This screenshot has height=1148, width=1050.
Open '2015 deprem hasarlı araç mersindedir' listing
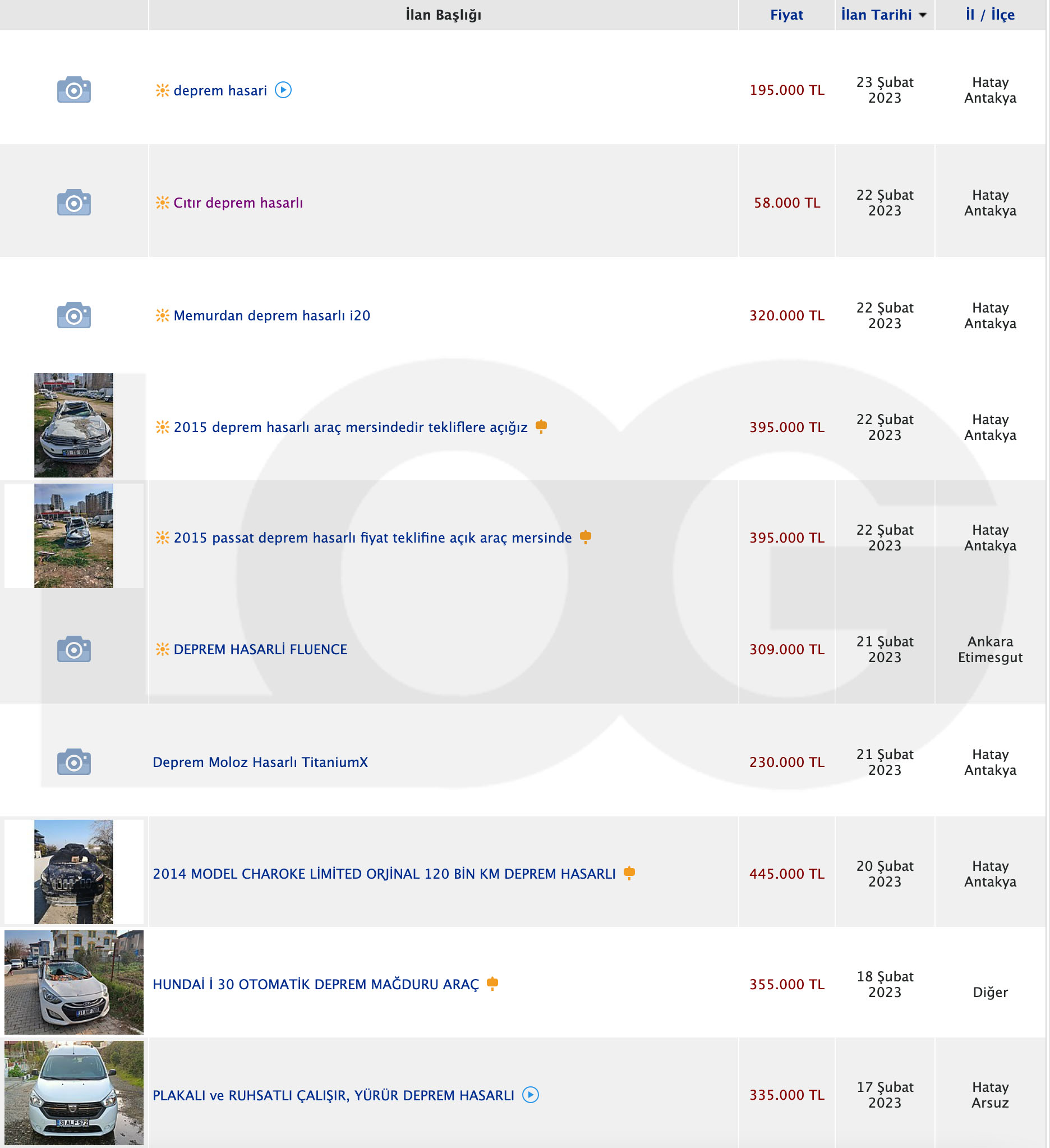350,427
